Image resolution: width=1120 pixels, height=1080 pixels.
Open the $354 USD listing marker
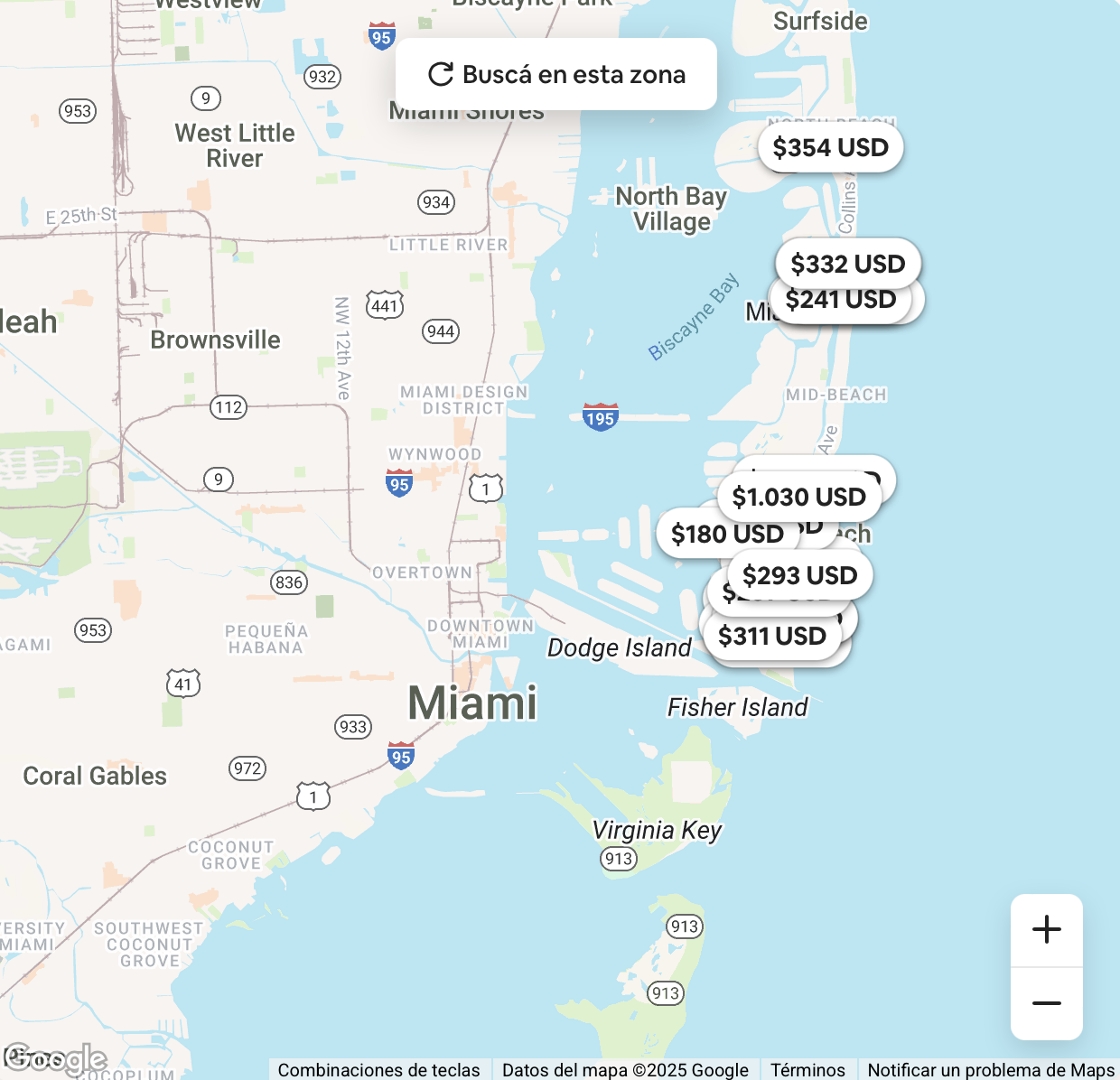pyautogui.click(x=830, y=147)
